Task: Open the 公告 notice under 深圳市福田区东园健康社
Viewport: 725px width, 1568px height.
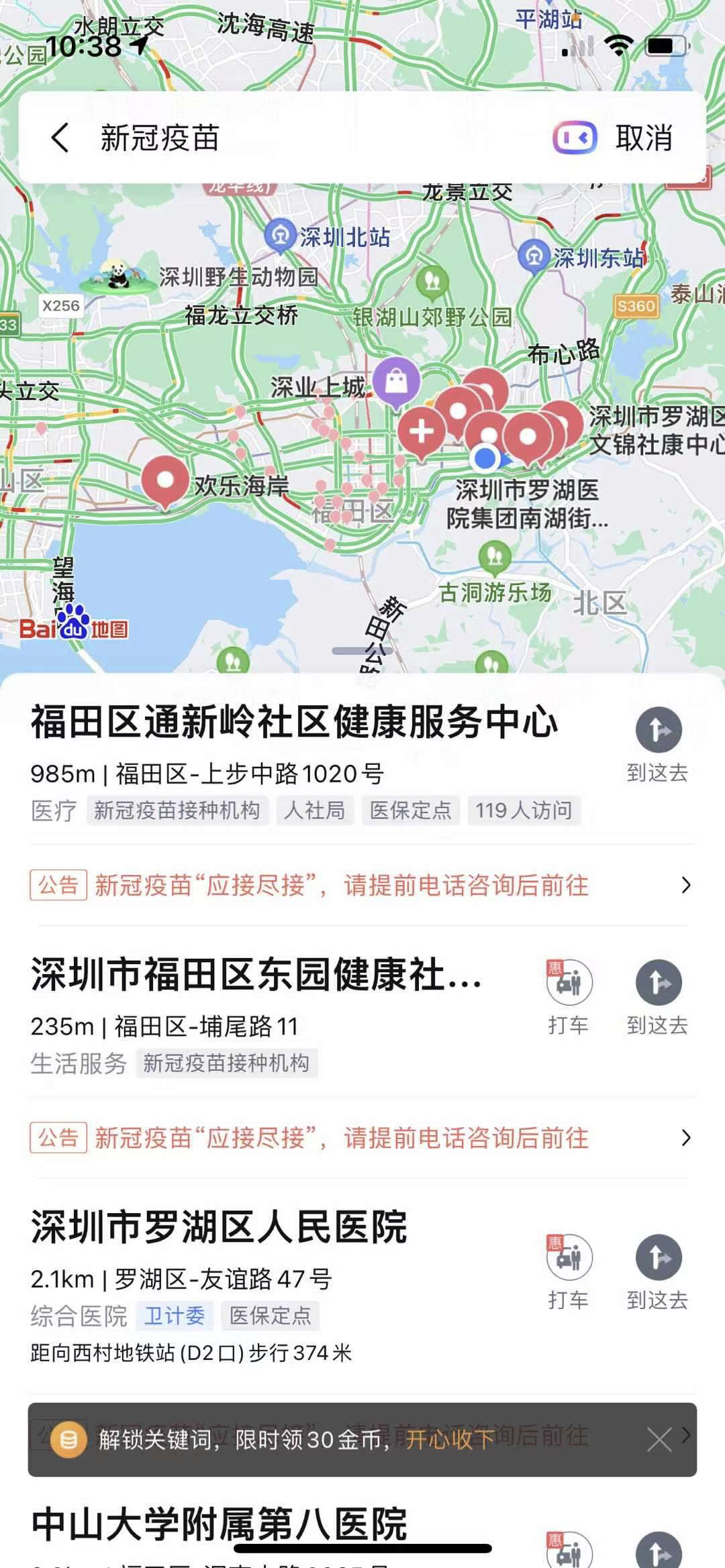Action: tap(361, 1138)
